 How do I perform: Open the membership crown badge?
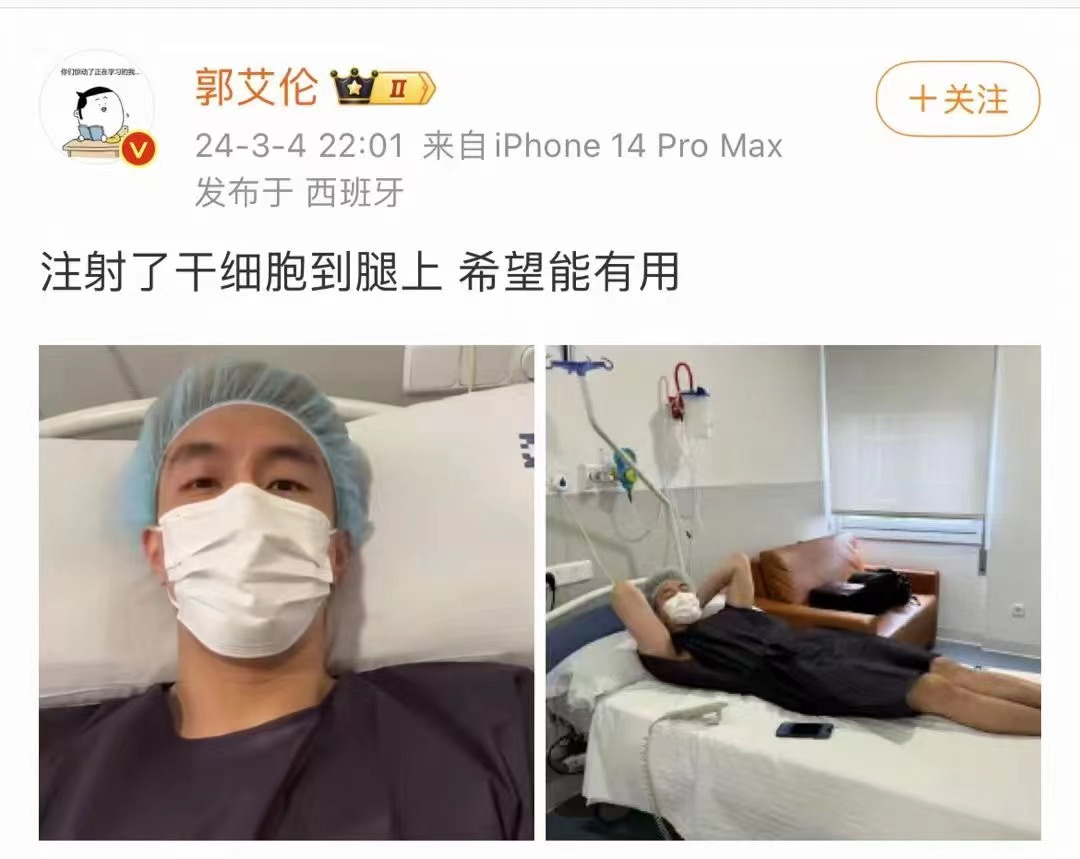(382, 88)
